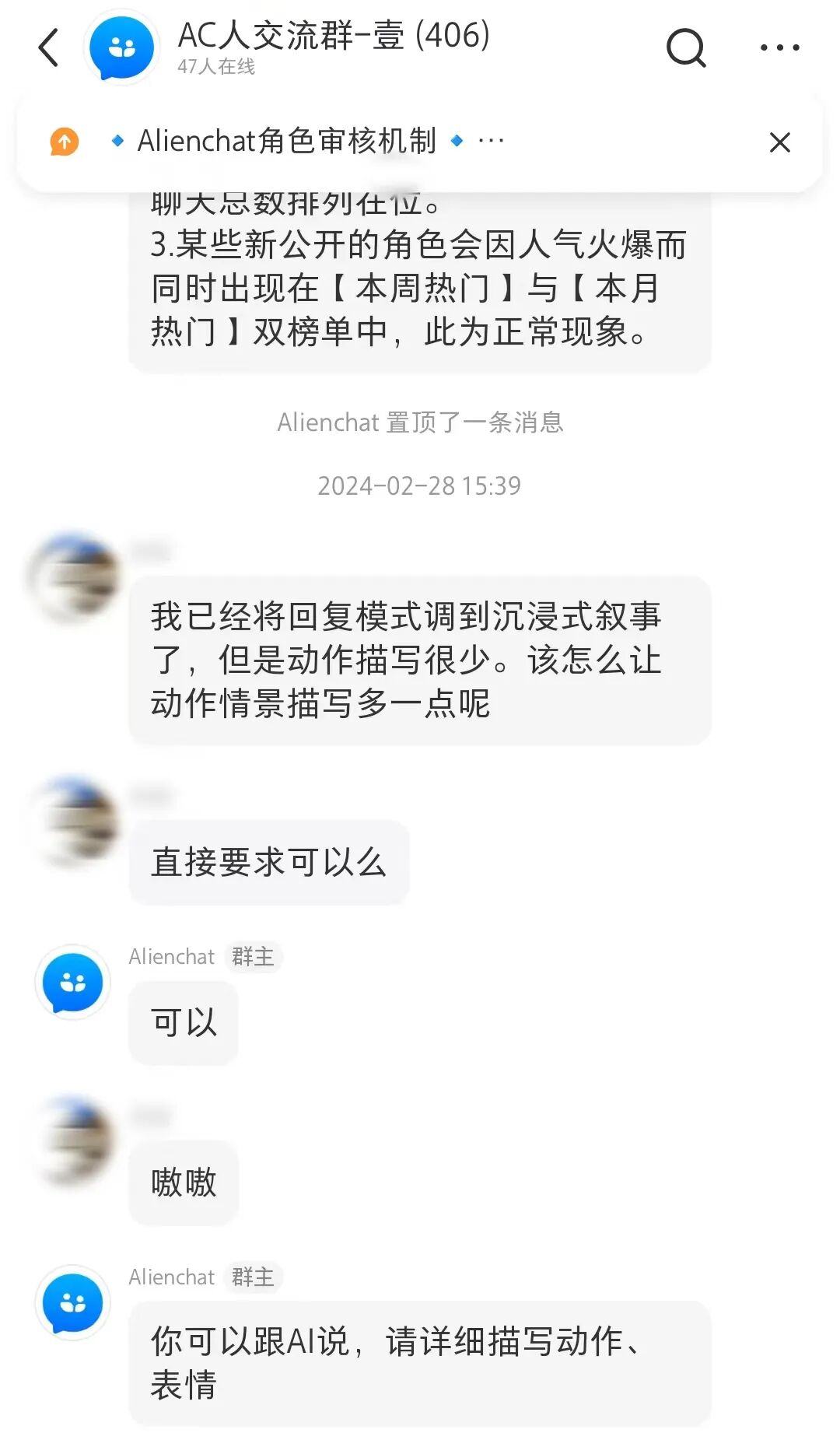
Task: Click the orange megaphone announcement icon
Action: coord(63,142)
